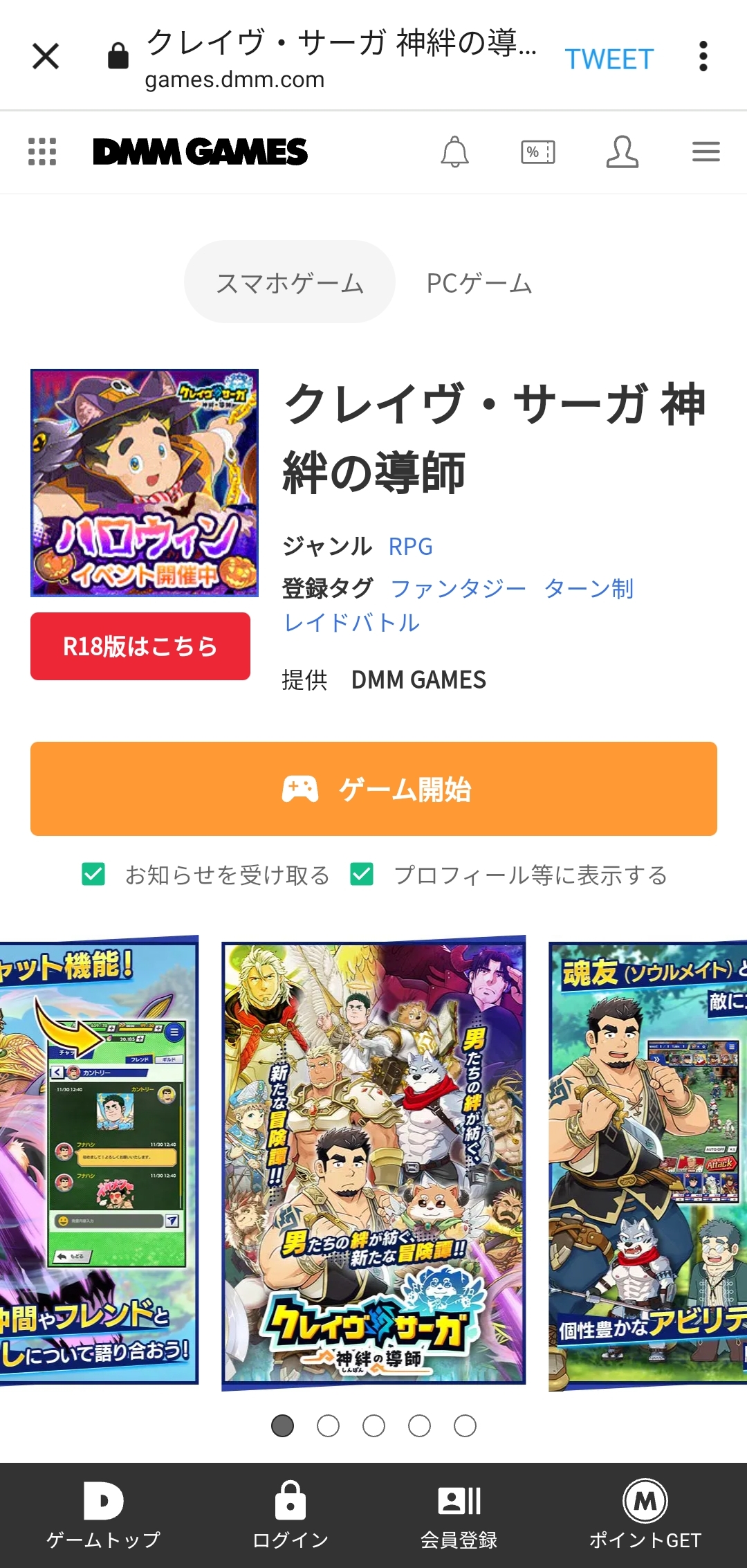The width and height of the screenshot is (747, 1568).
Task: Go to the R18版はこちら page
Action: pyautogui.click(x=140, y=646)
